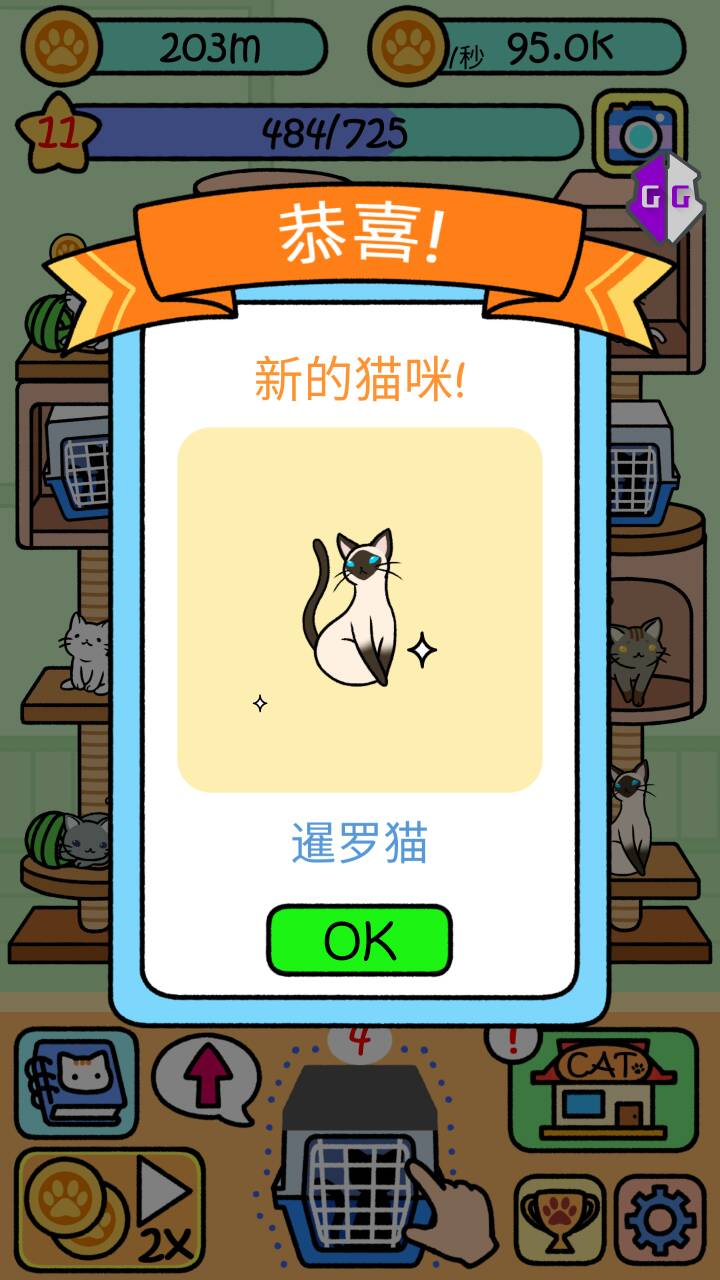Viewport: 720px width, 1280px height.
Task: Tap the upgrade arrow bubble
Action: [207, 1078]
